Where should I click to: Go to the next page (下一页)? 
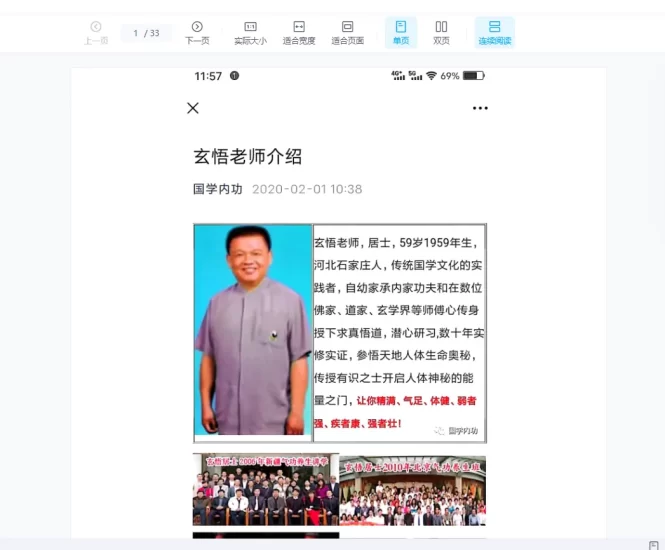(197, 32)
